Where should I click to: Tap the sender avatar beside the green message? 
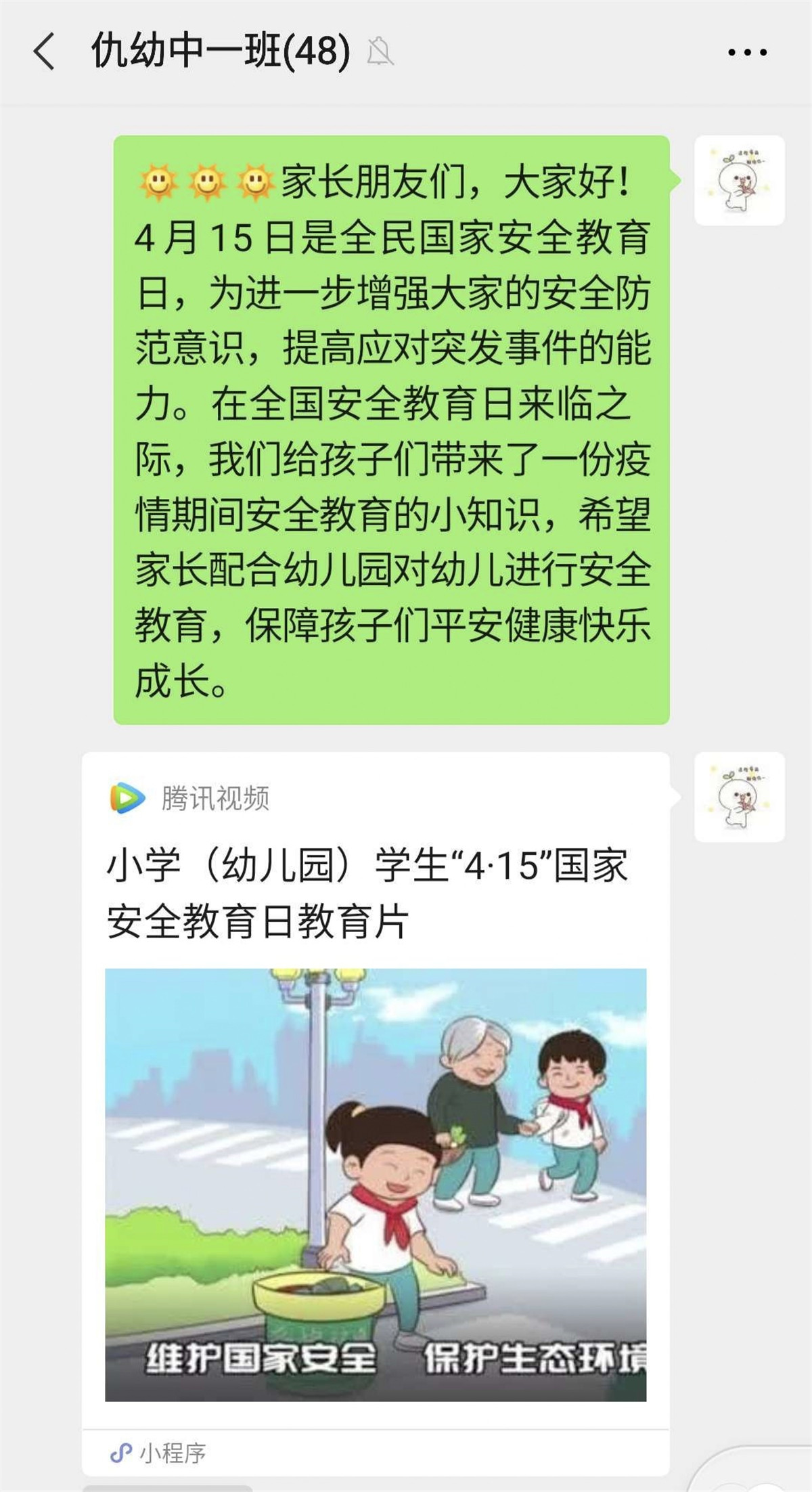point(740,181)
